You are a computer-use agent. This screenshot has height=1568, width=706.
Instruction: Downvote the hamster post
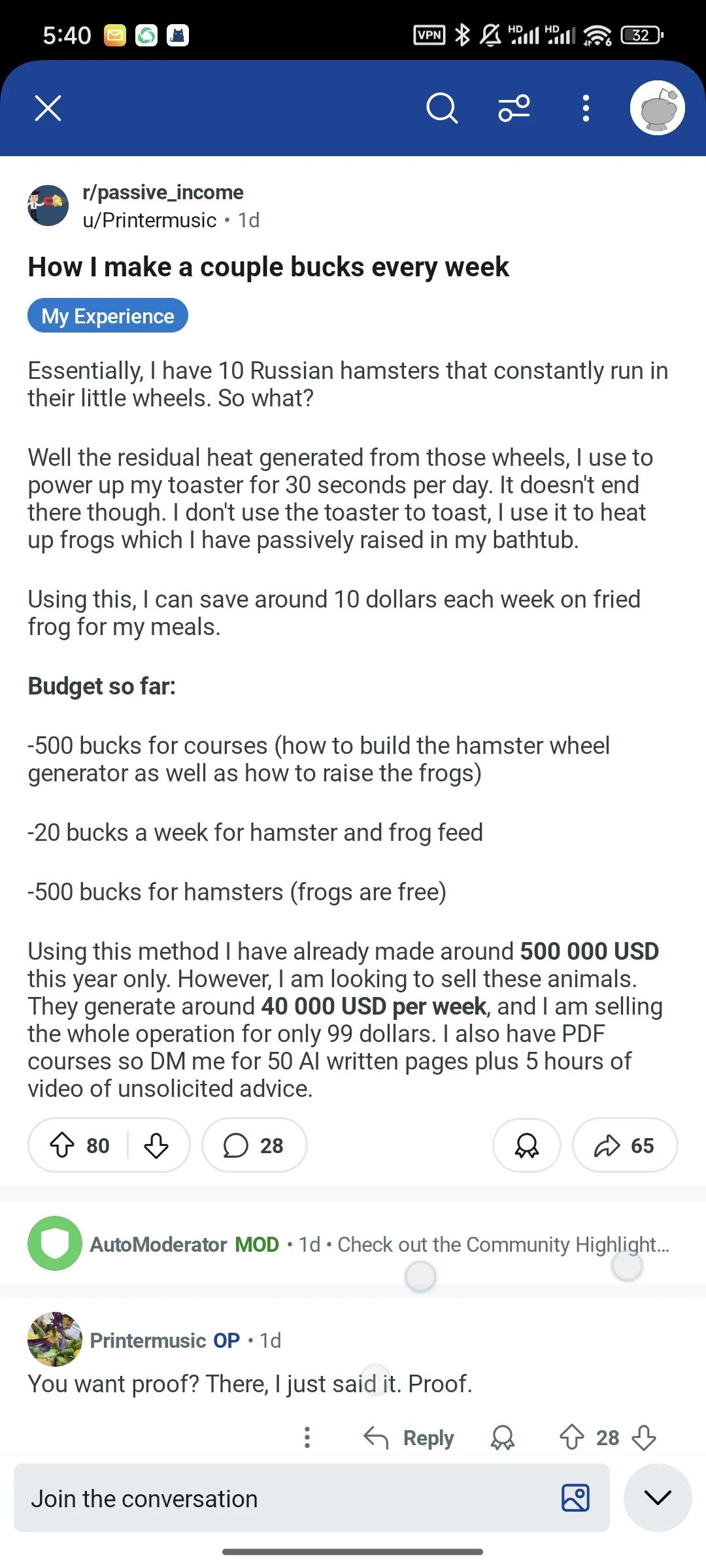pos(156,1145)
